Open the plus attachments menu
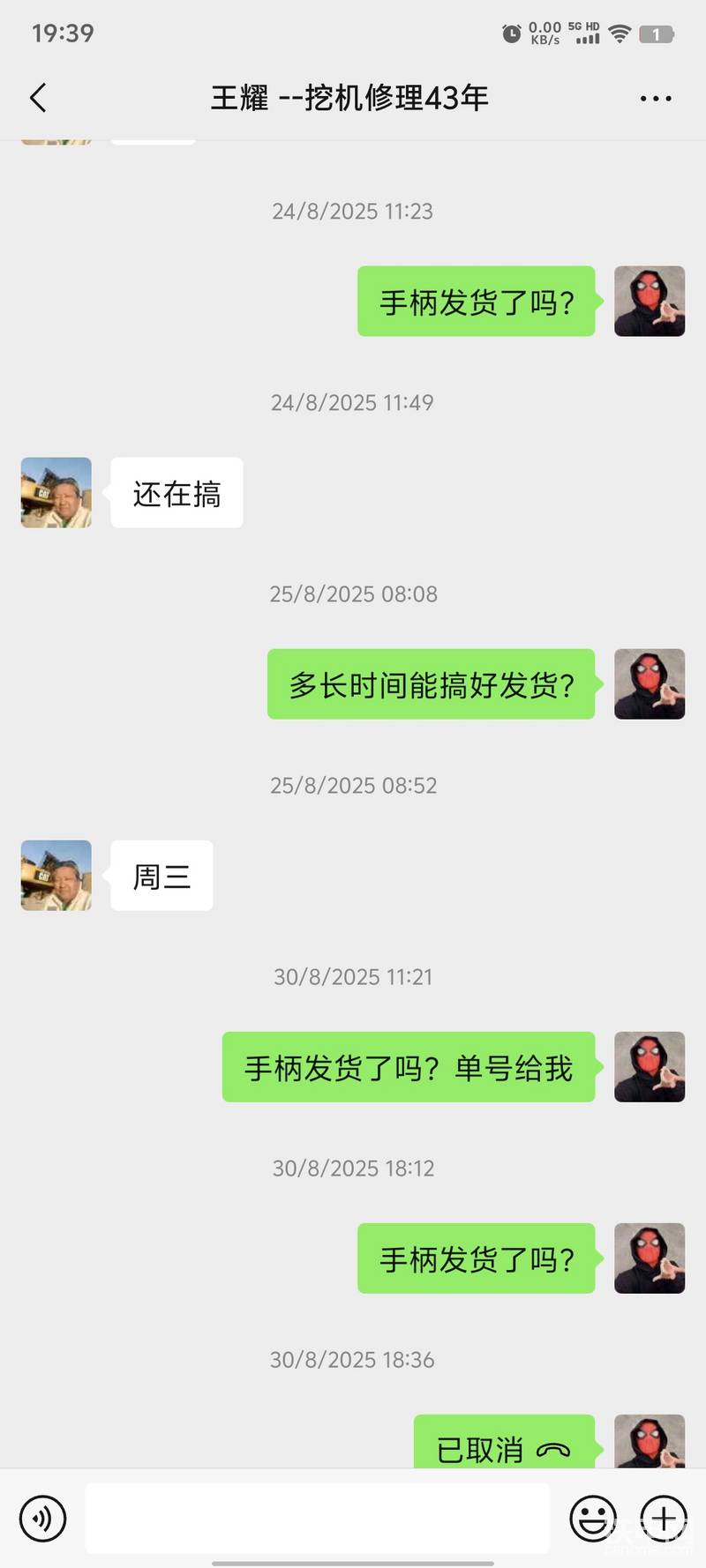This screenshot has width=706, height=1568. pos(664,1519)
